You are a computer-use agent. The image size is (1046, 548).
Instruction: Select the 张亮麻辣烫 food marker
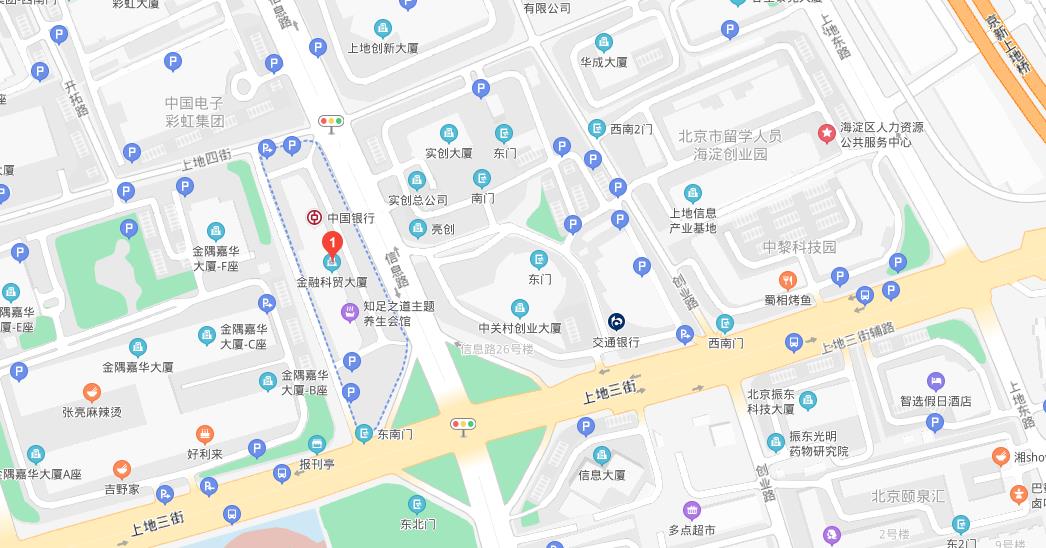coord(91,391)
